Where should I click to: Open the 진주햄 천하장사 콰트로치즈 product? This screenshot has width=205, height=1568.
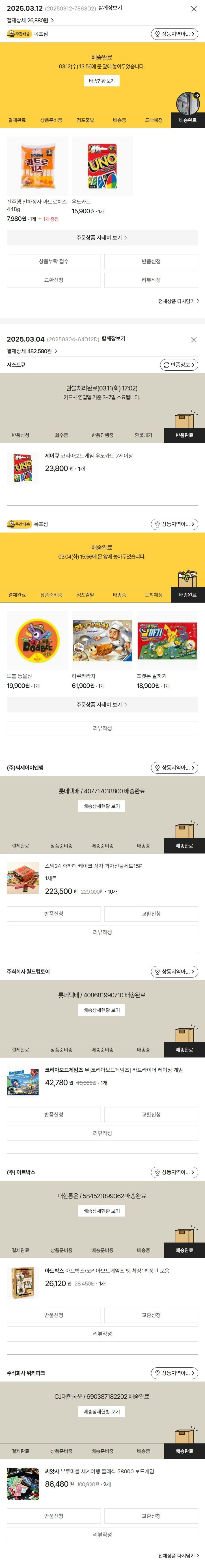click(37, 165)
